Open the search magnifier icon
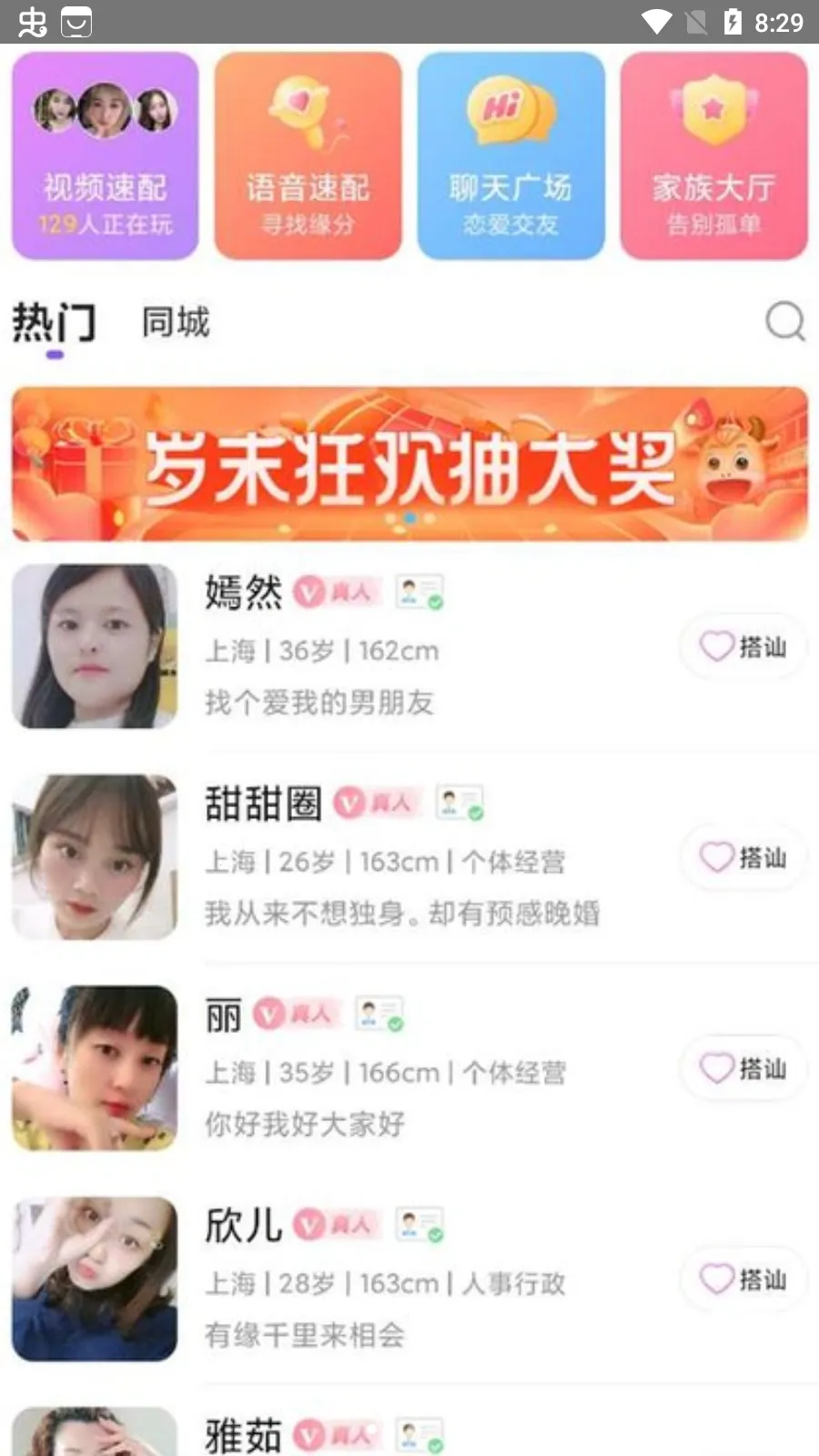Viewport: 819px width, 1456px height. (x=784, y=321)
